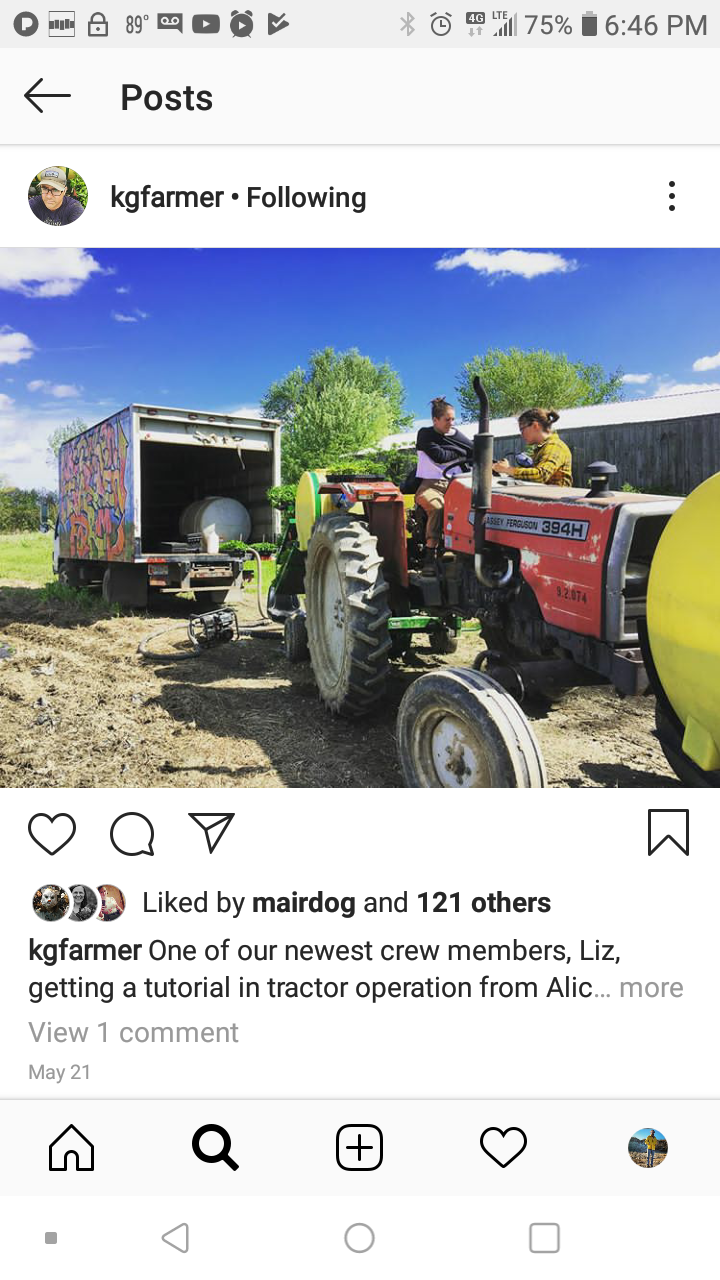The image size is (720, 1280).
Task: Share the post with the paper plane icon
Action: tap(211, 832)
